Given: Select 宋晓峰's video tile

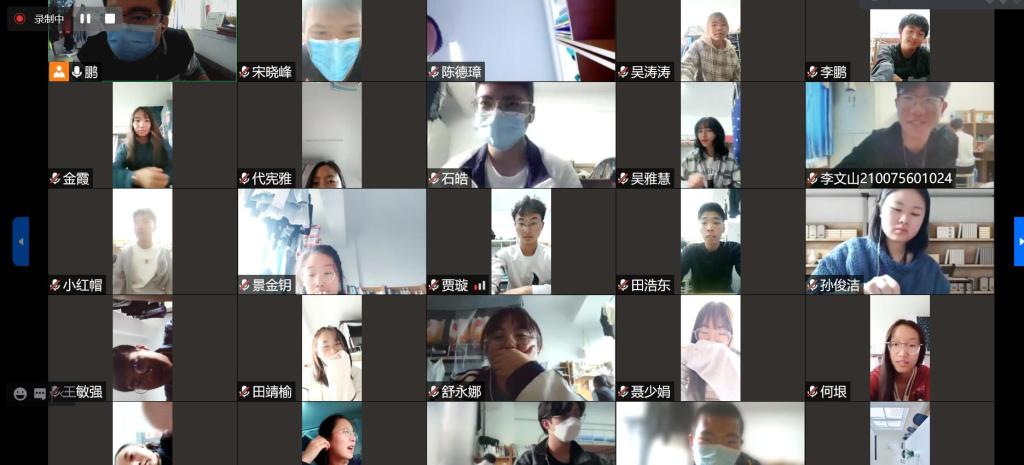Looking at the screenshot, I should click(331, 40).
